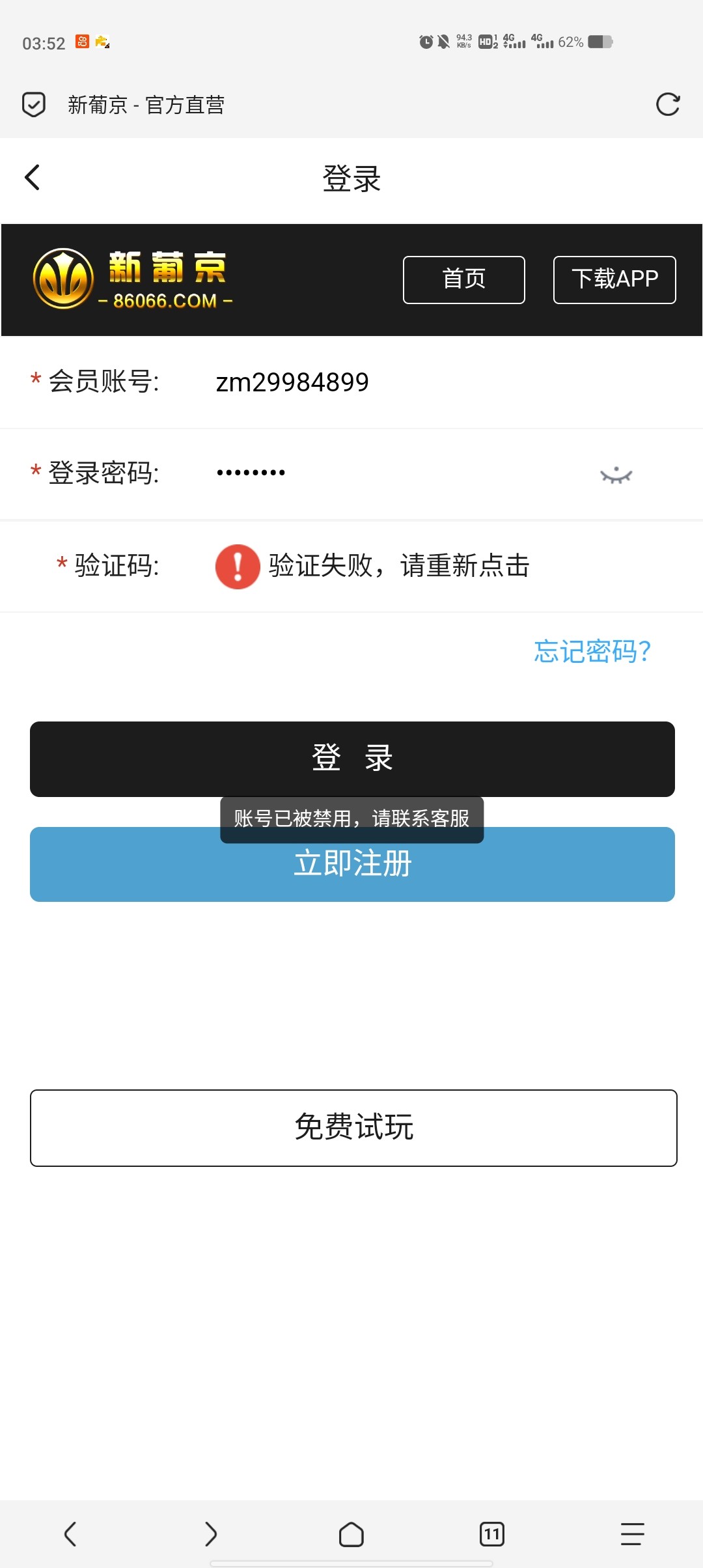Go to the browser home page
The height and width of the screenshot is (1568, 703).
click(x=351, y=1533)
